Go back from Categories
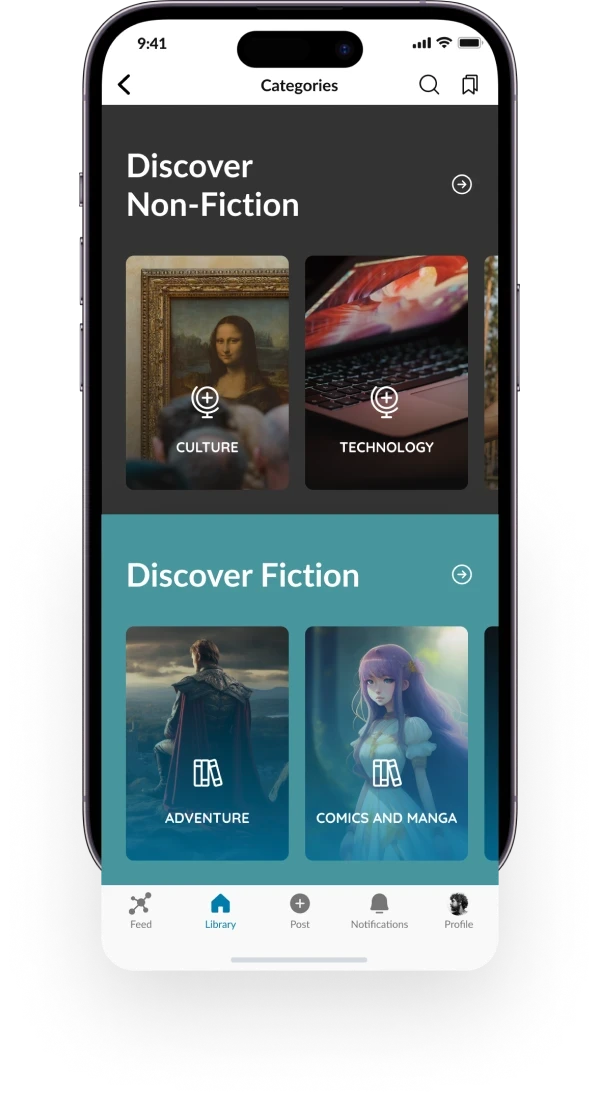 click(124, 85)
